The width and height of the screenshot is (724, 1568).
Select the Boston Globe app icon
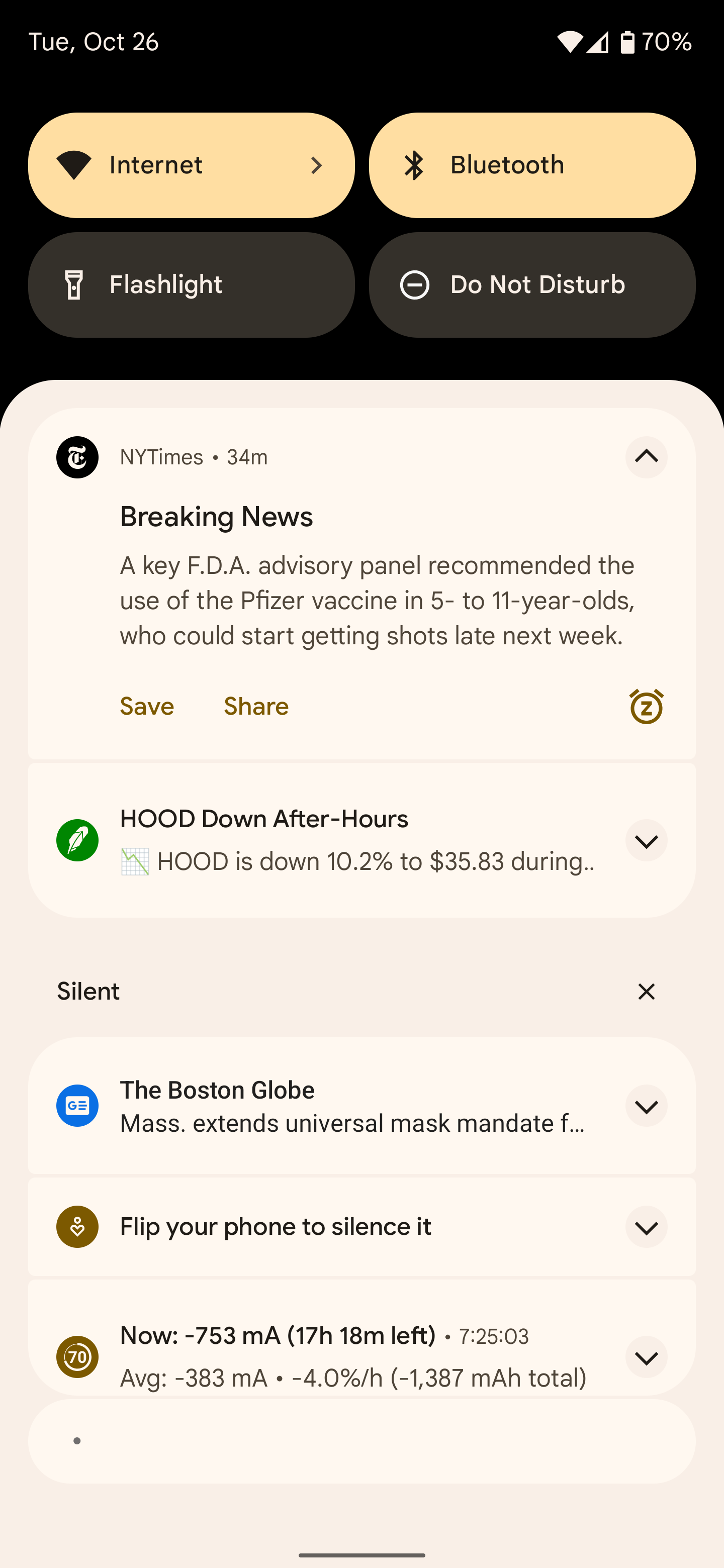click(x=77, y=1106)
